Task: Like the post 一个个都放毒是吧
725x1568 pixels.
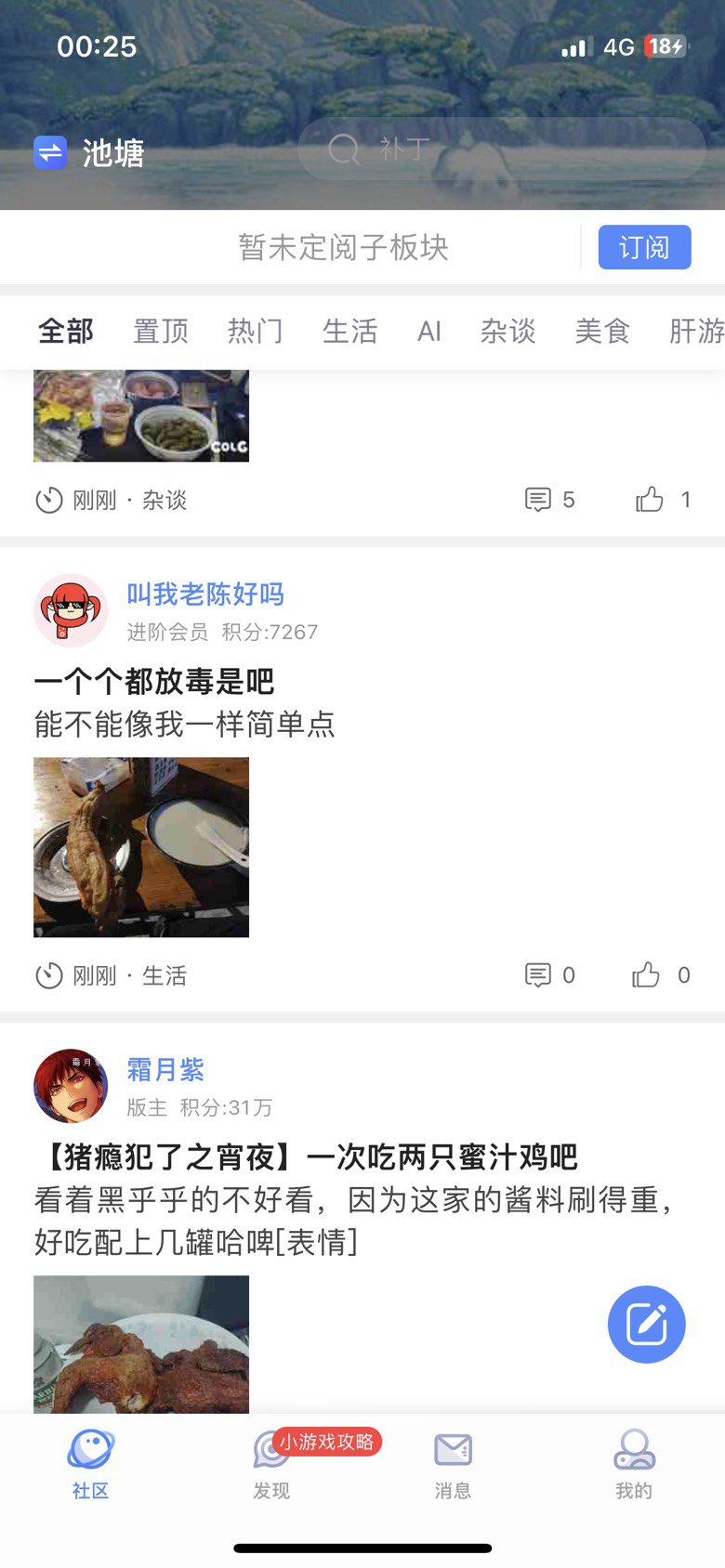Action: (647, 974)
